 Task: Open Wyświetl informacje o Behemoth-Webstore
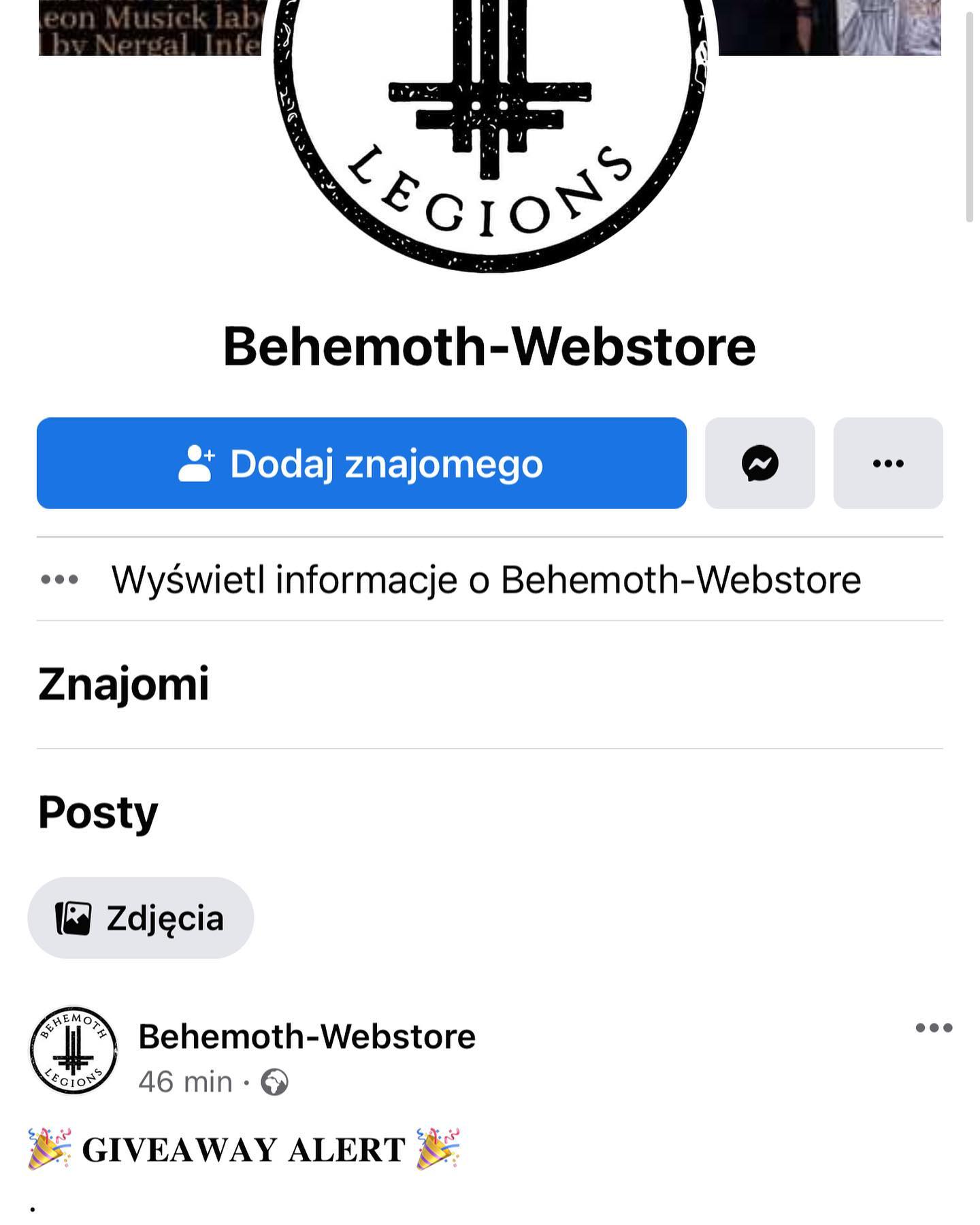coord(490,579)
